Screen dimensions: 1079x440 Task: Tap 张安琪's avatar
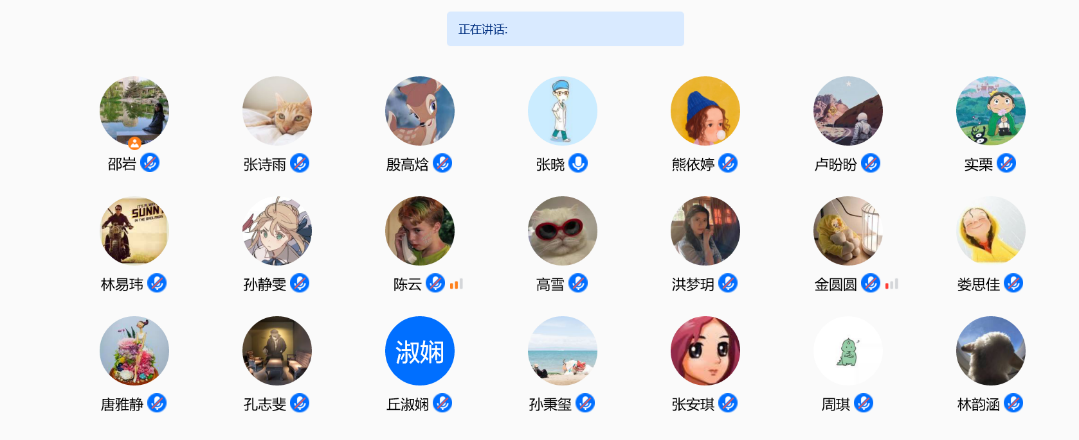click(x=705, y=351)
